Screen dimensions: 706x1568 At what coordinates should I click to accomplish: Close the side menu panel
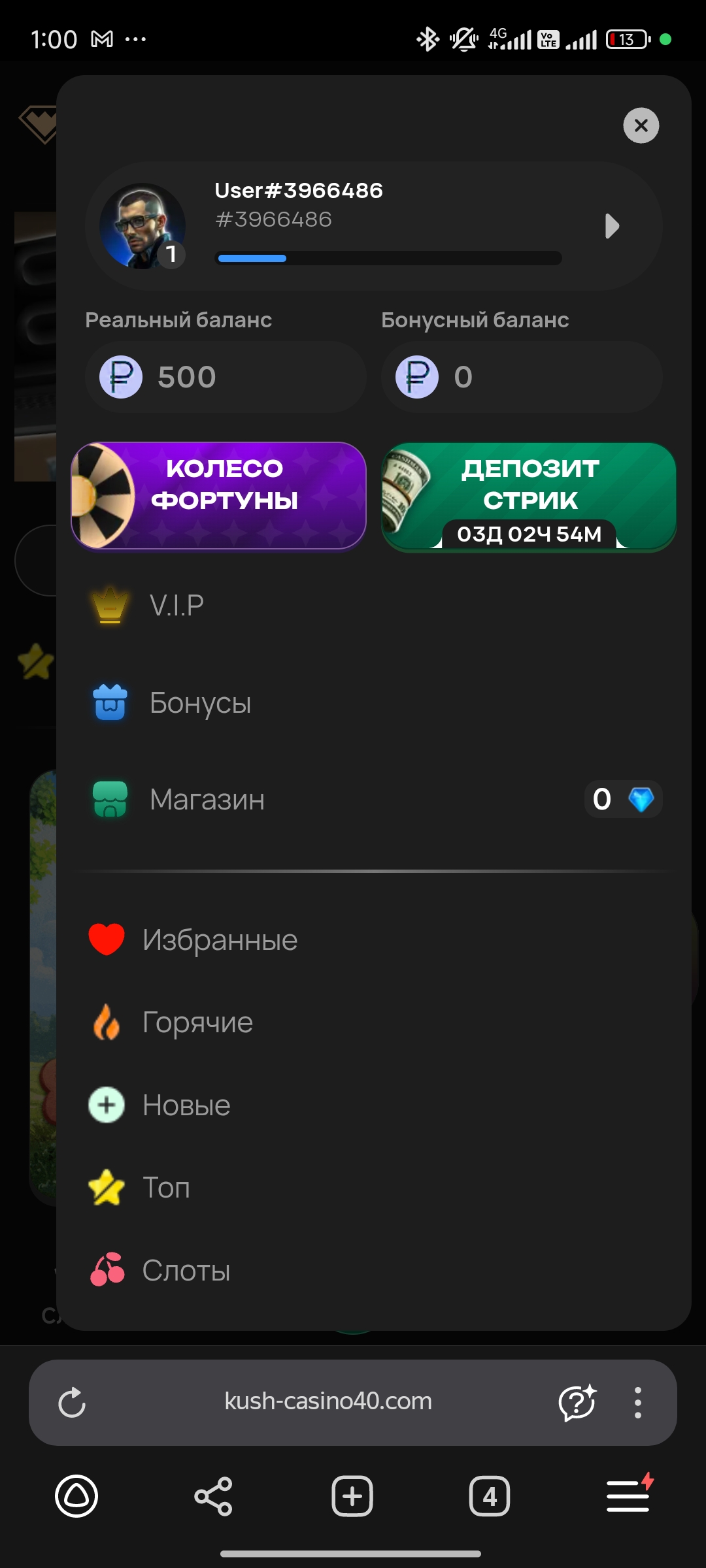[641, 125]
